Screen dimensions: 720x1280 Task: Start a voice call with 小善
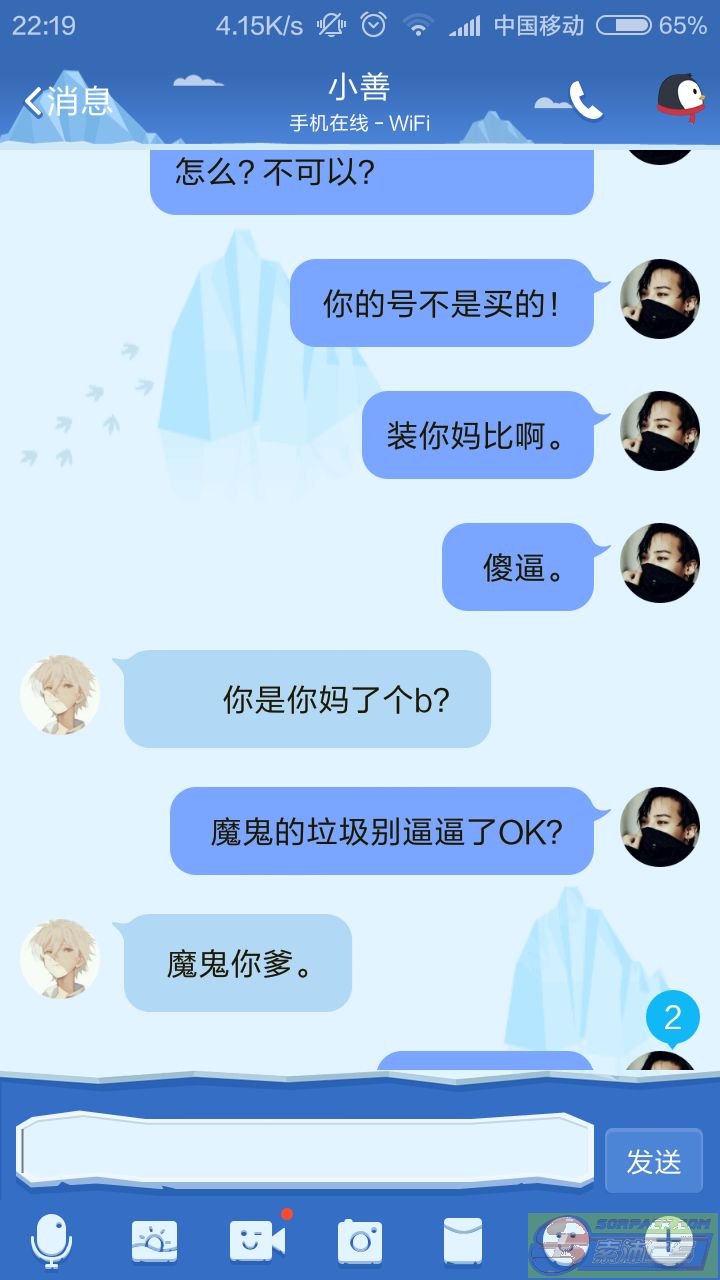coord(586,100)
